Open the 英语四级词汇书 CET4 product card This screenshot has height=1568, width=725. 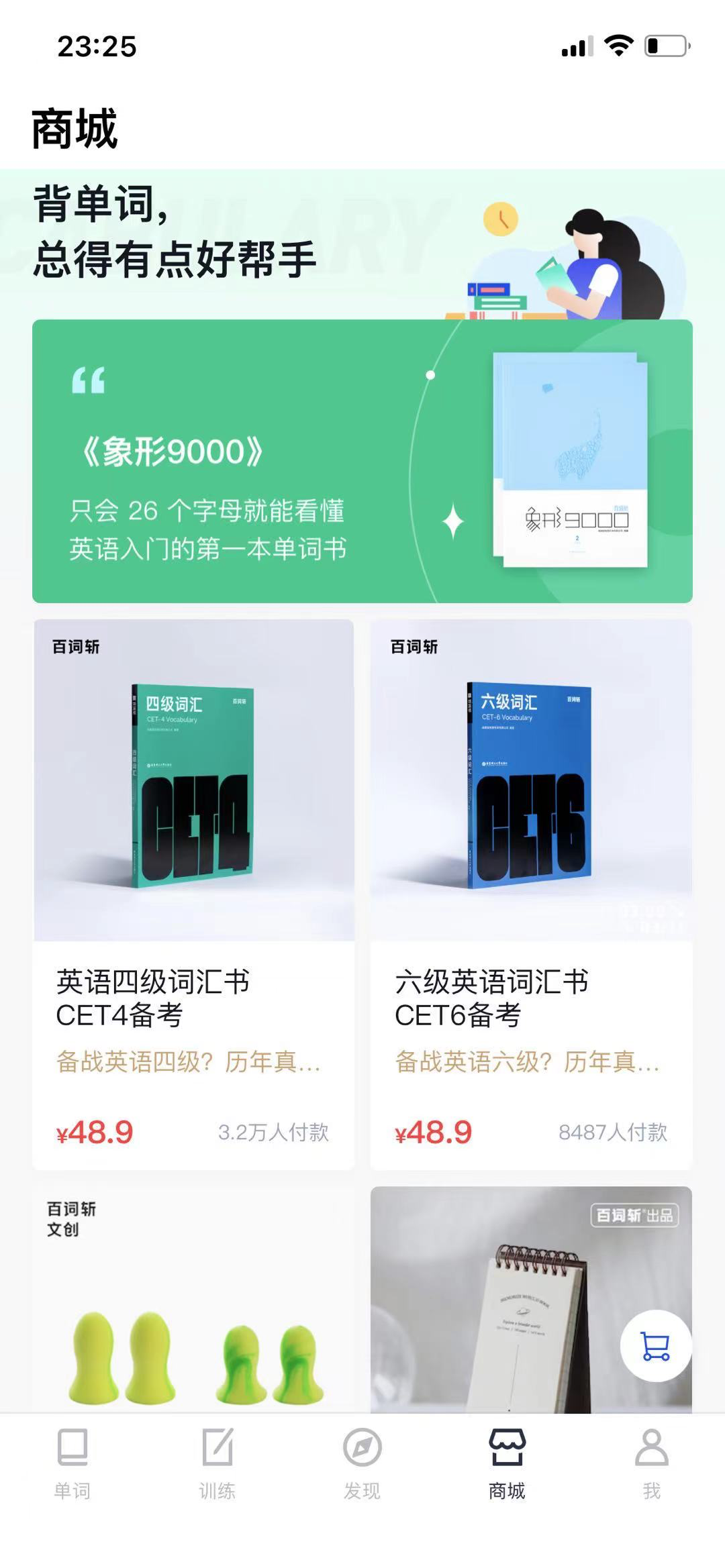click(x=193, y=892)
